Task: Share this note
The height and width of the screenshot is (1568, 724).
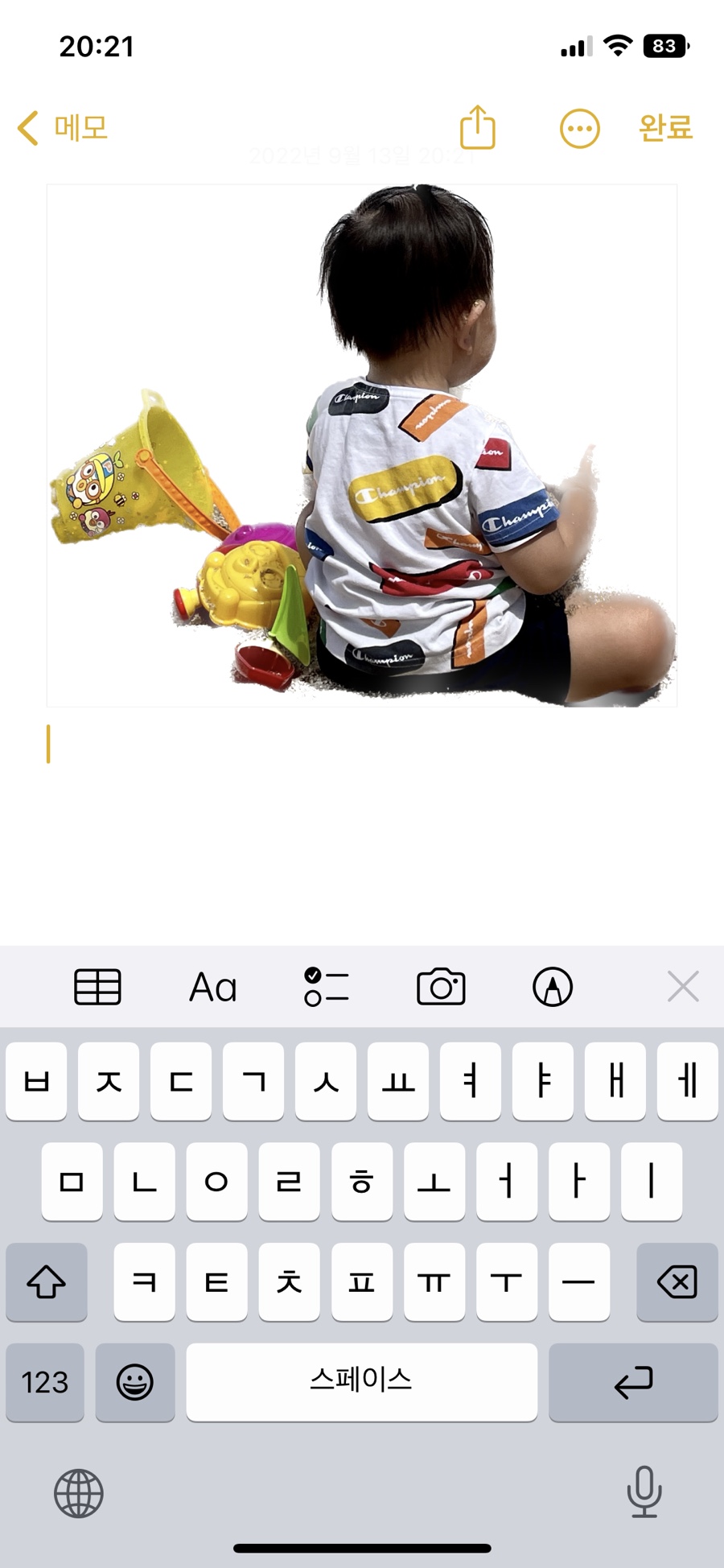Action: click(477, 127)
